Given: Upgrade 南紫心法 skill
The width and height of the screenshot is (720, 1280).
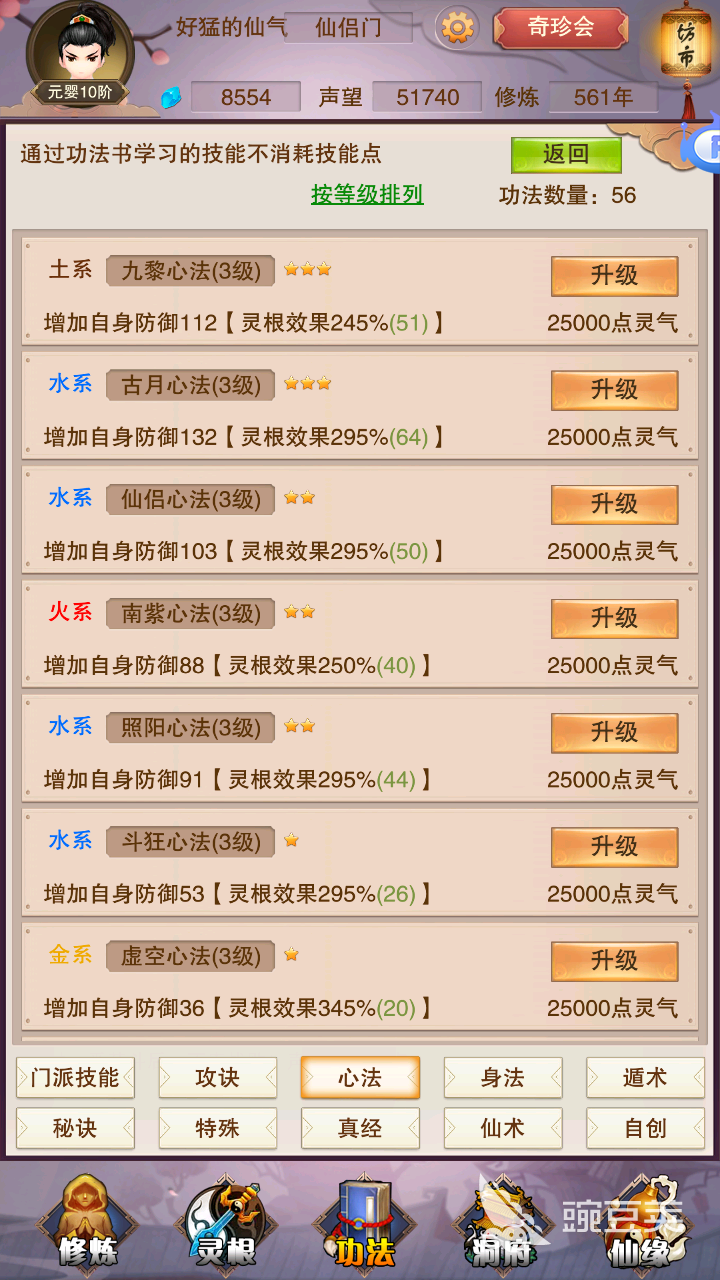Looking at the screenshot, I should [x=614, y=618].
